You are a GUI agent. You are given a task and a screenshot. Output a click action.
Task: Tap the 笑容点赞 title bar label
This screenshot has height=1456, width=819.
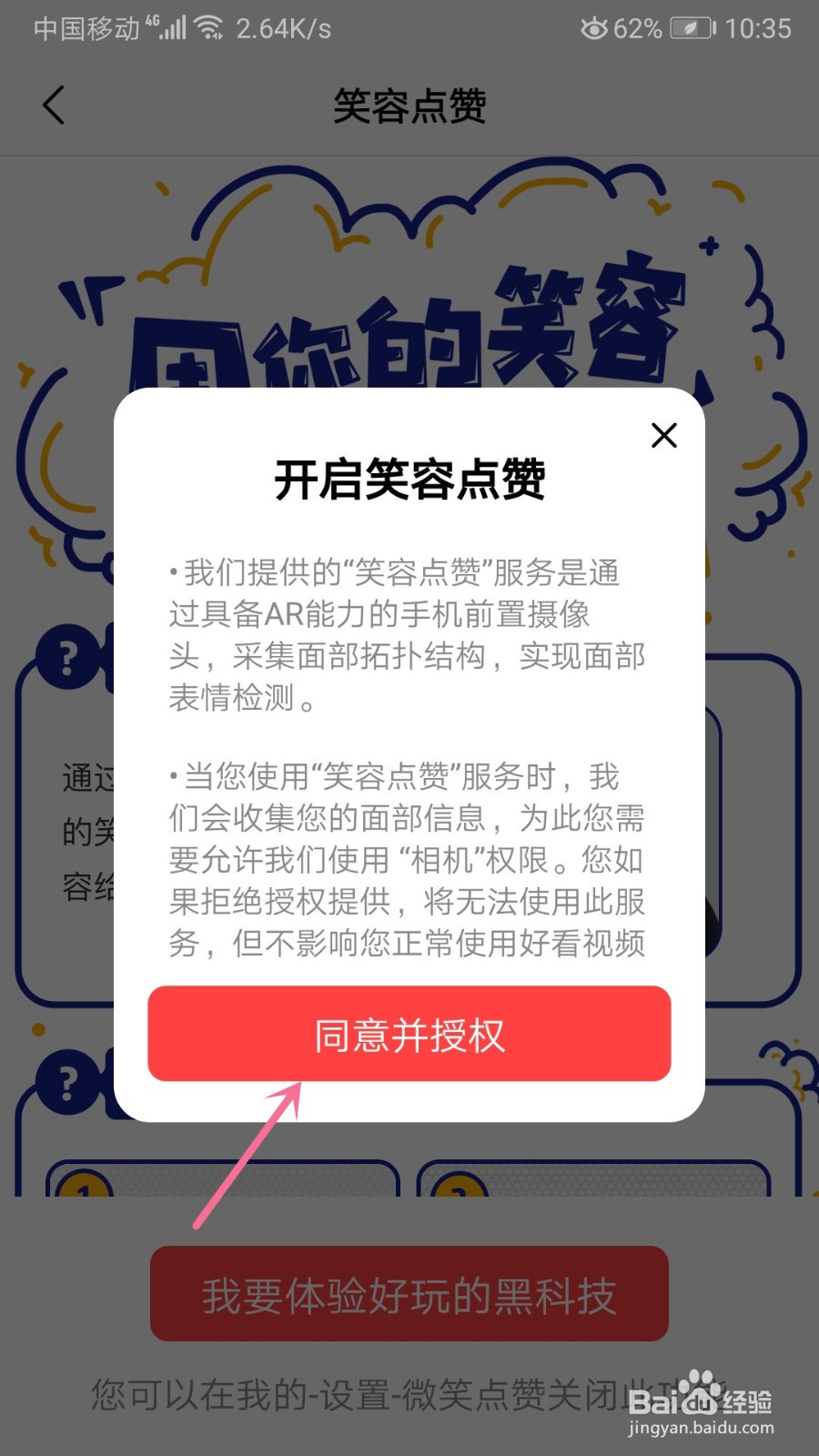pos(409,105)
